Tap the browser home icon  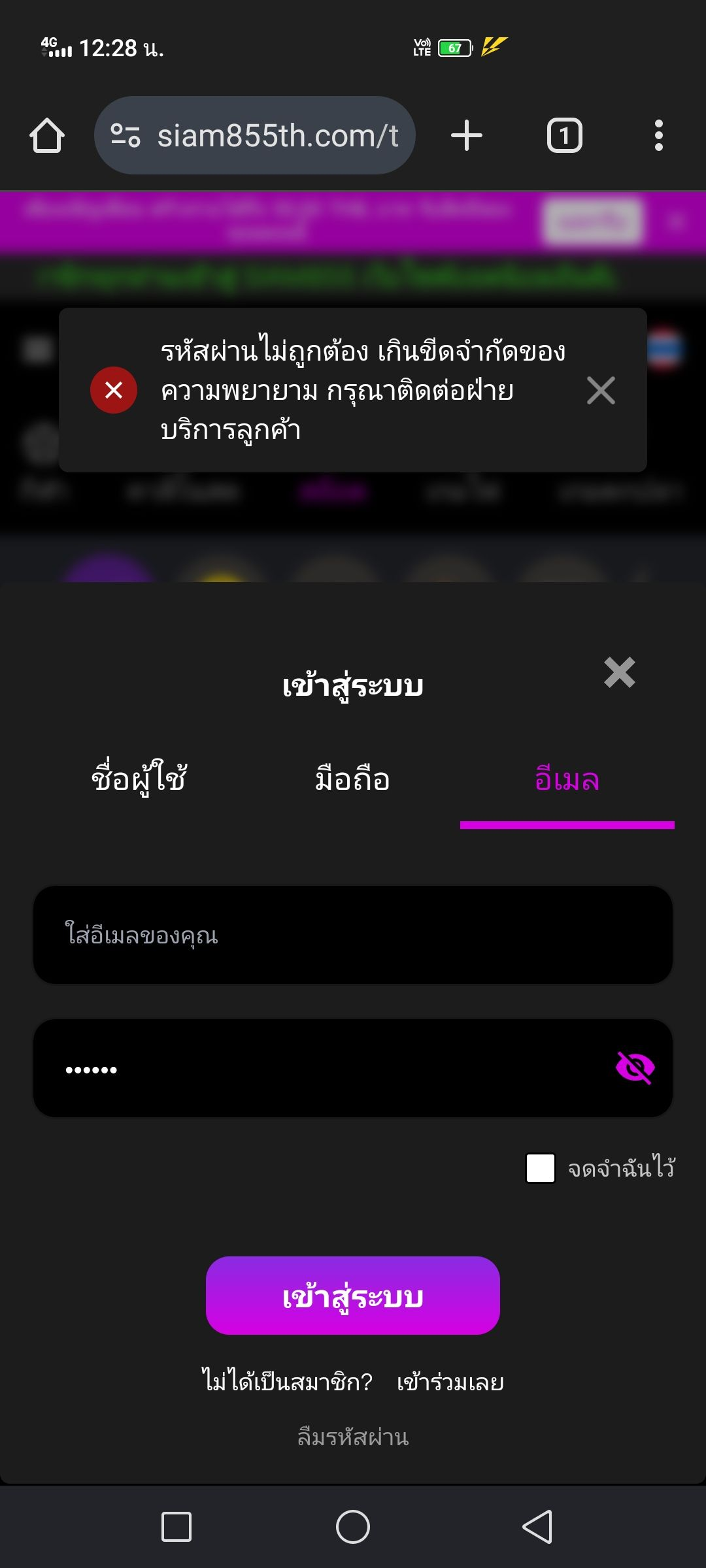[47, 136]
